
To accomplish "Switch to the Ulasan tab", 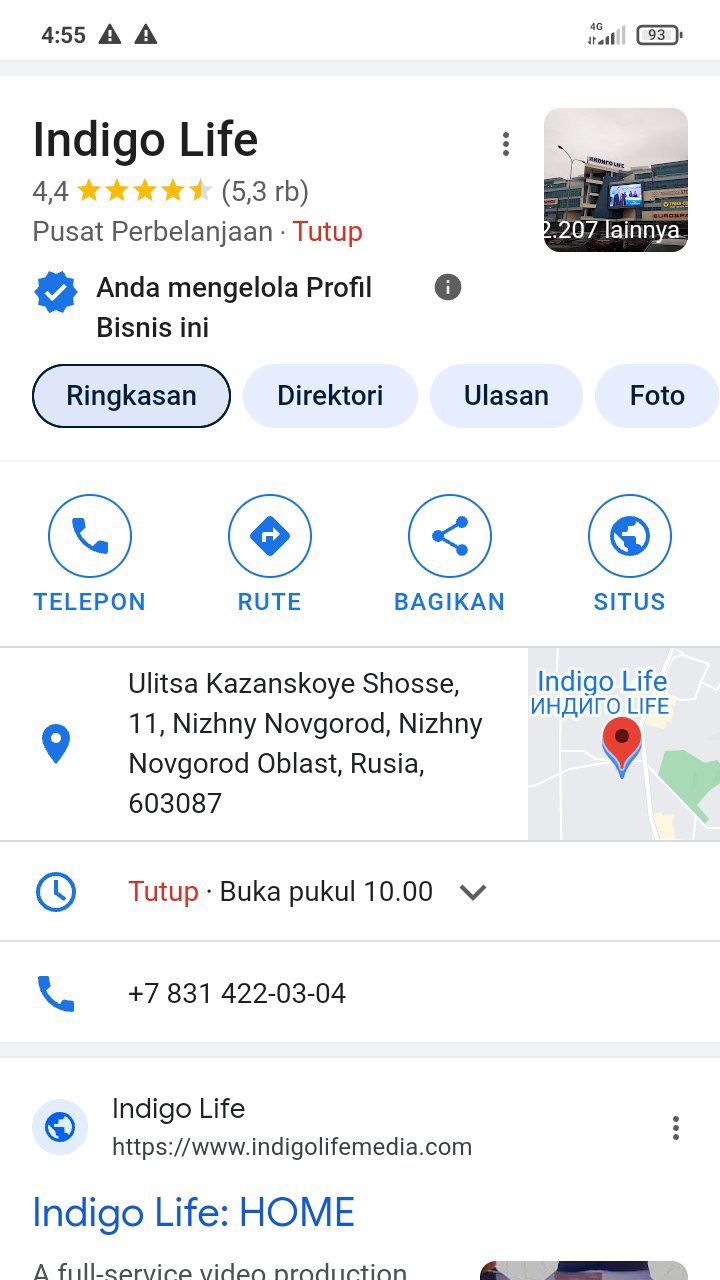I will tap(506, 396).
